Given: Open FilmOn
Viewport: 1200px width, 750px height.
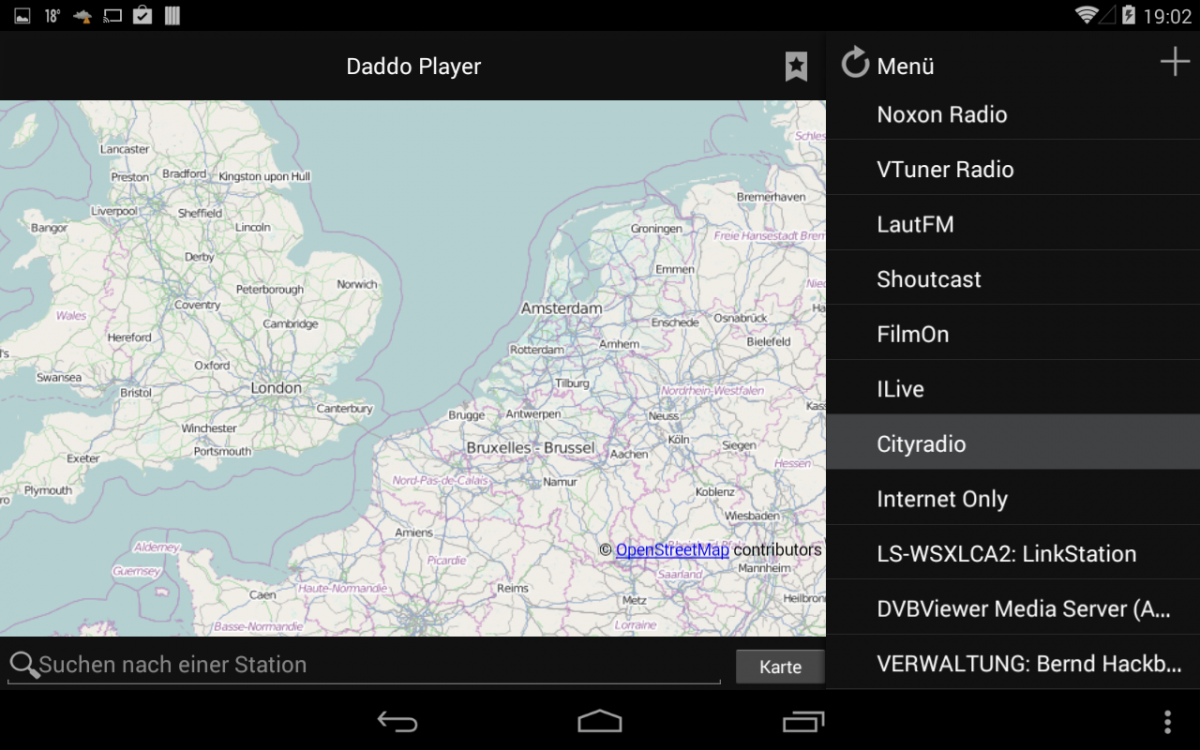Looking at the screenshot, I should 913,334.
